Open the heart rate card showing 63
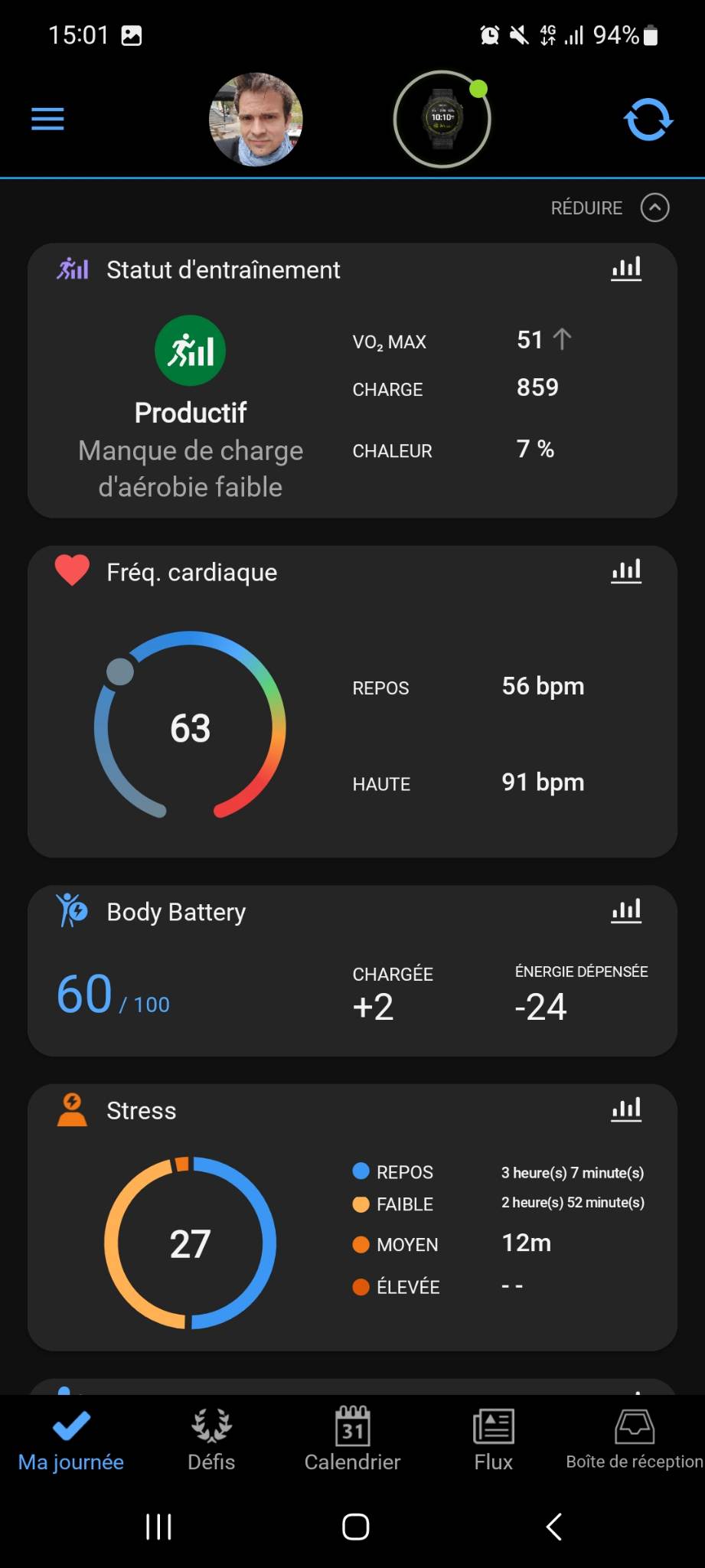 (x=190, y=727)
